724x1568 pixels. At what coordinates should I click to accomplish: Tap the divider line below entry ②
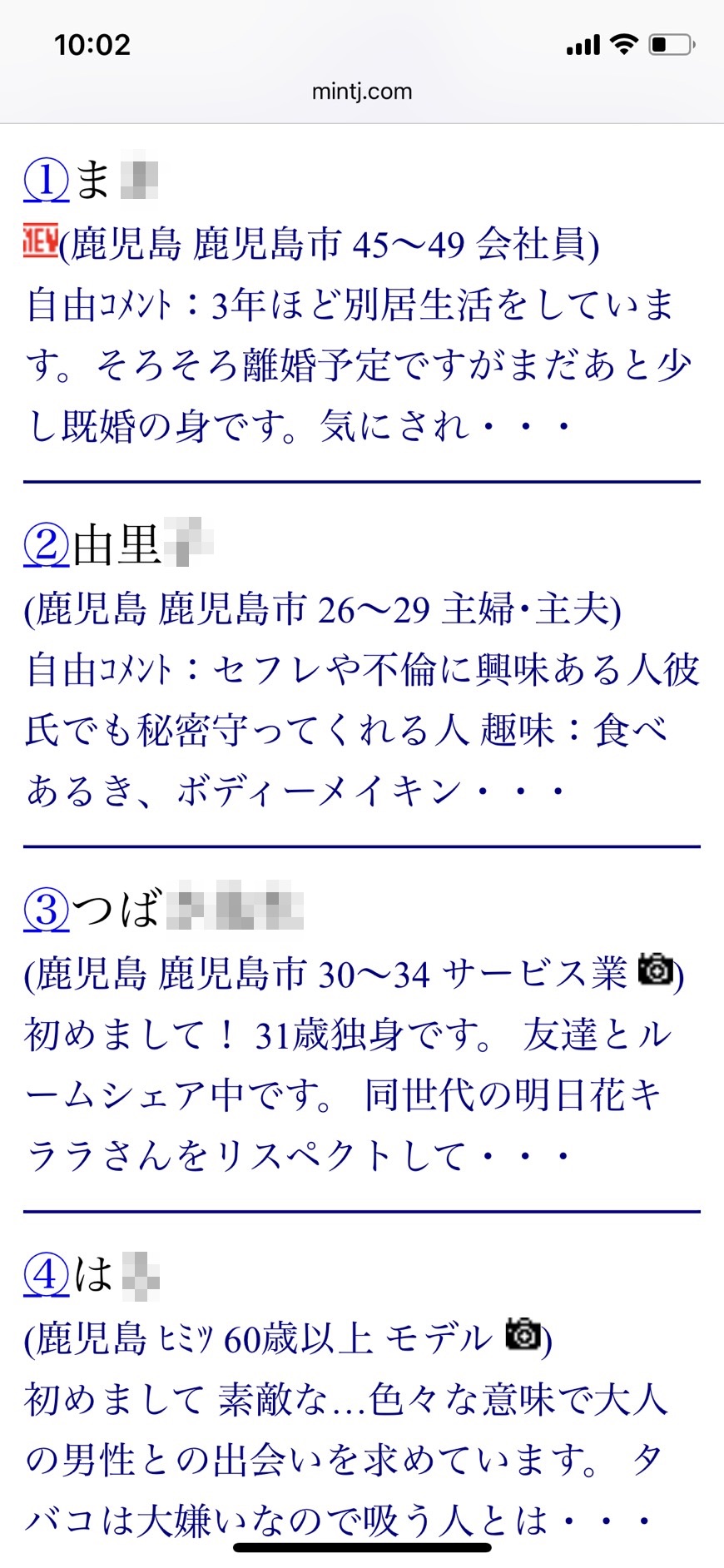tap(362, 845)
